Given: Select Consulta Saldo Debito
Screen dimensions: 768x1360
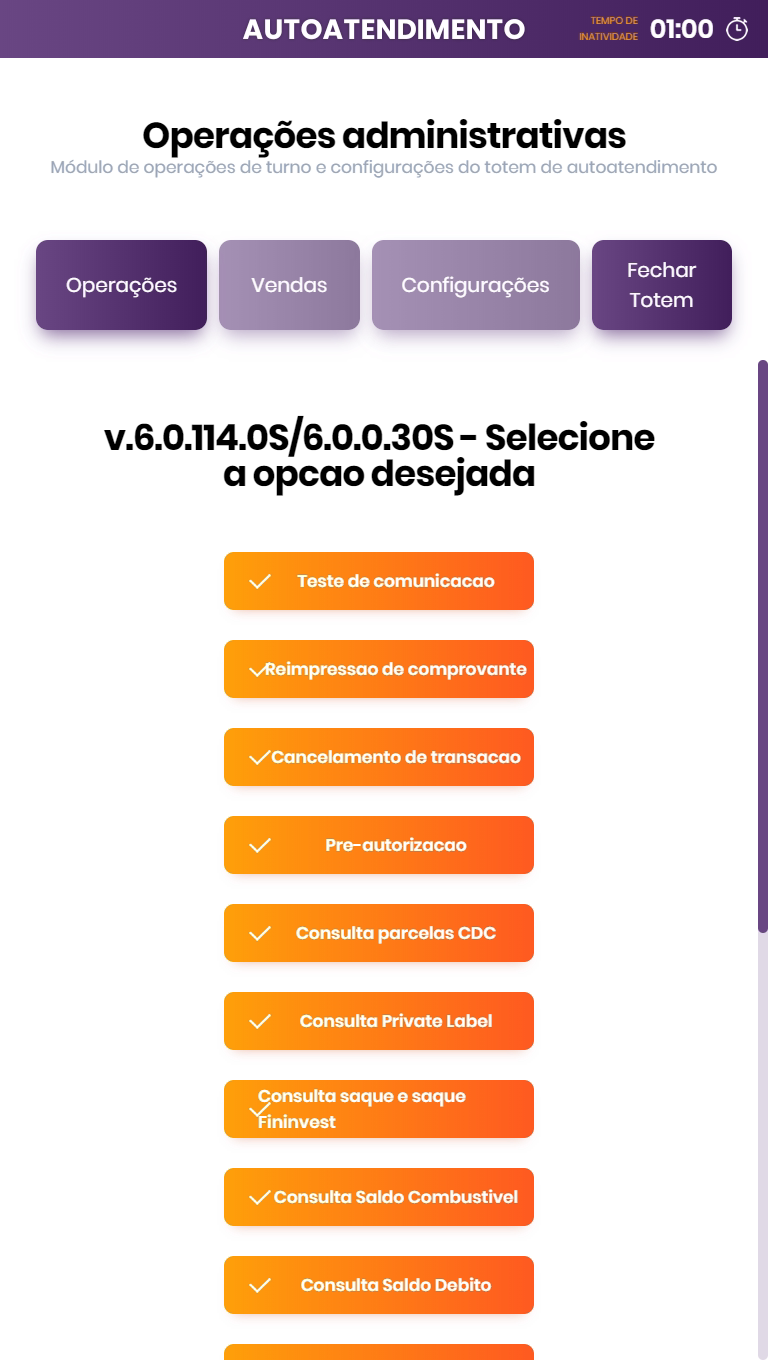Looking at the screenshot, I should click(x=379, y=1285).
